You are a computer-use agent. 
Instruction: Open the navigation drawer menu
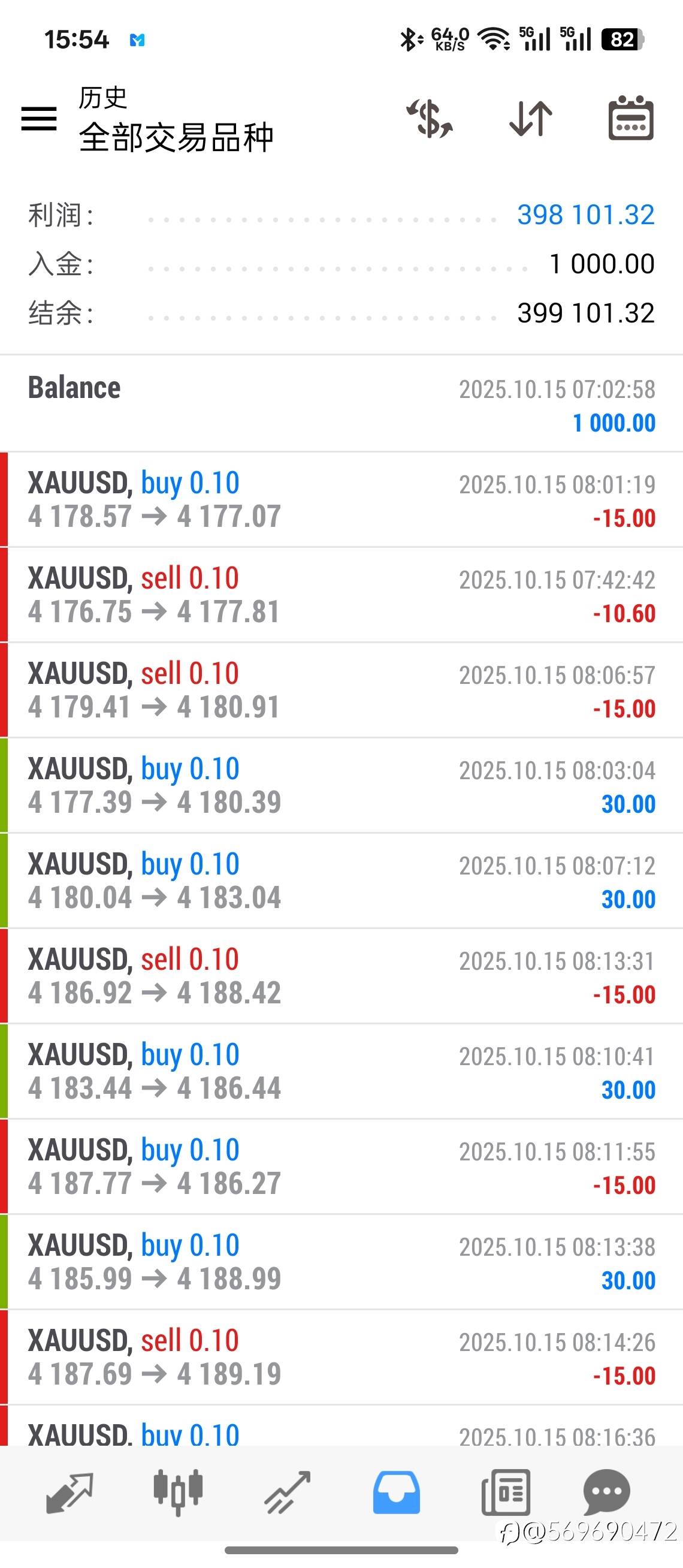[38, 119]
